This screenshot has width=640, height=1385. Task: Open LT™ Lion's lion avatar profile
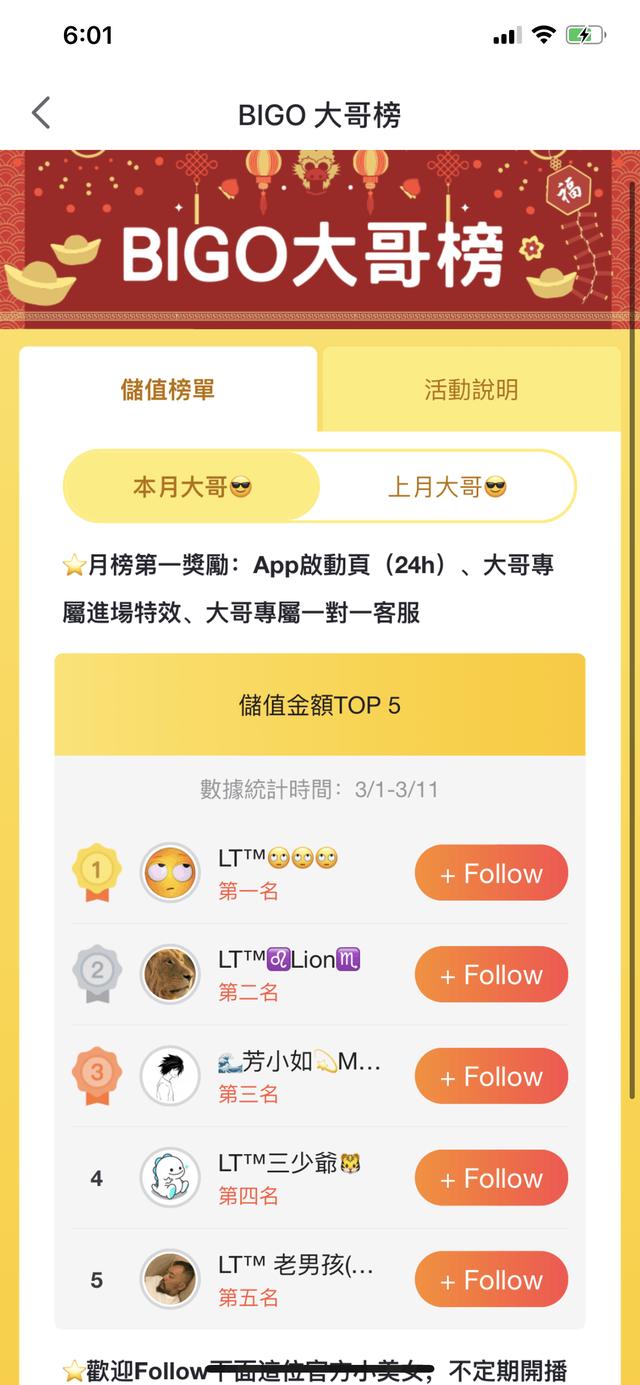pyautogui.click(x=170, y=975)
